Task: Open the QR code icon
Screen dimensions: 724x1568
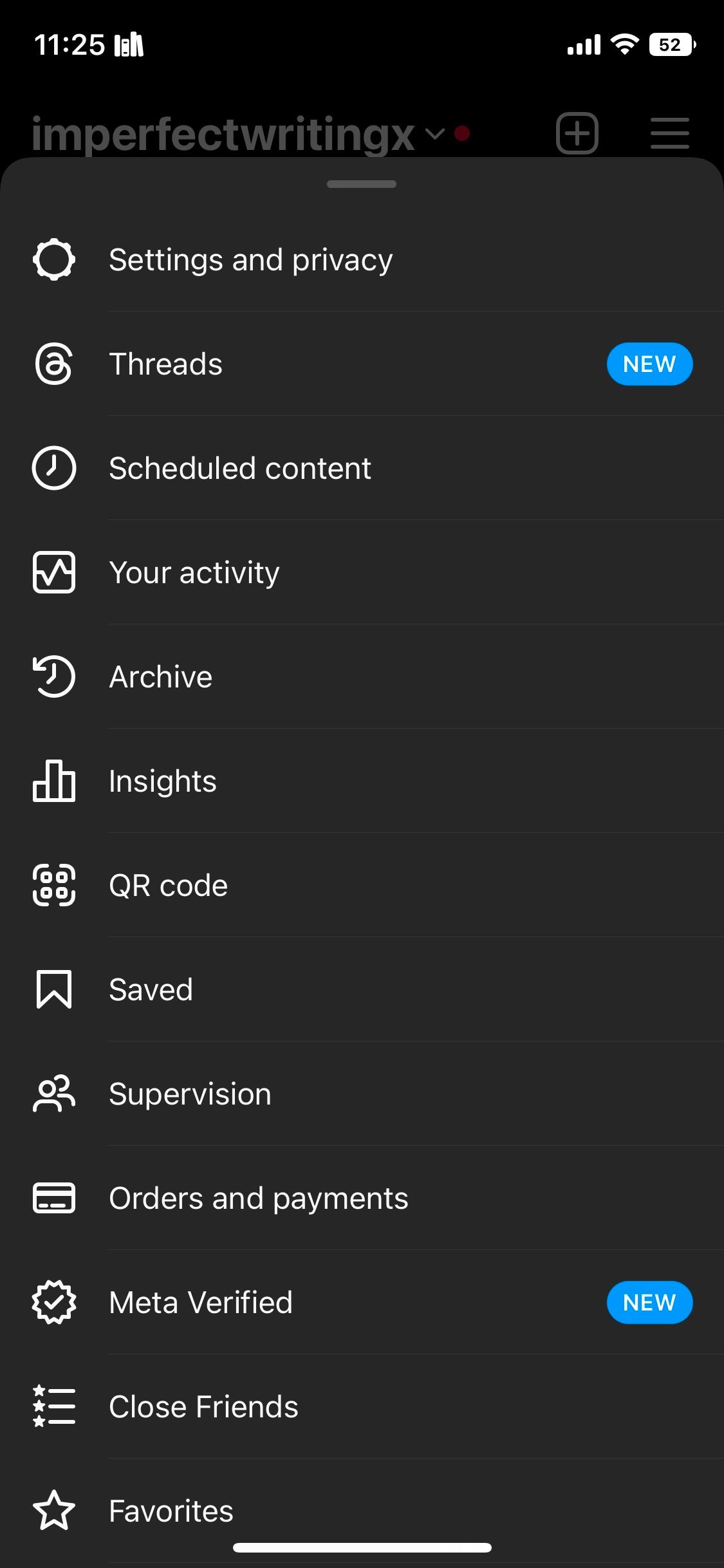Action: 55,885
